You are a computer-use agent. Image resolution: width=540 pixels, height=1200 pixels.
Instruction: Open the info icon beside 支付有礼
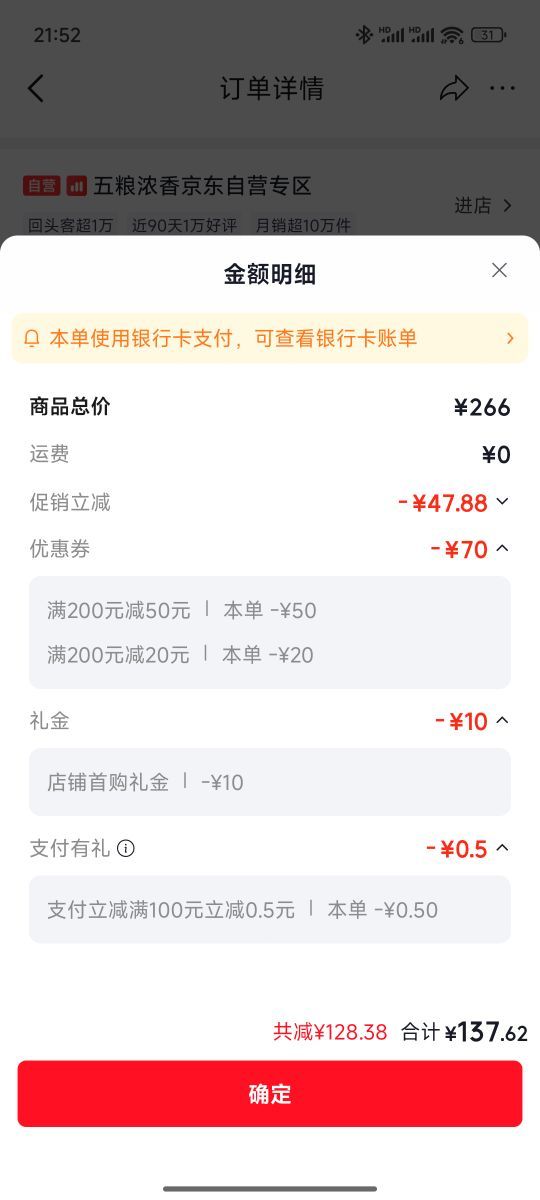[126, 849]
